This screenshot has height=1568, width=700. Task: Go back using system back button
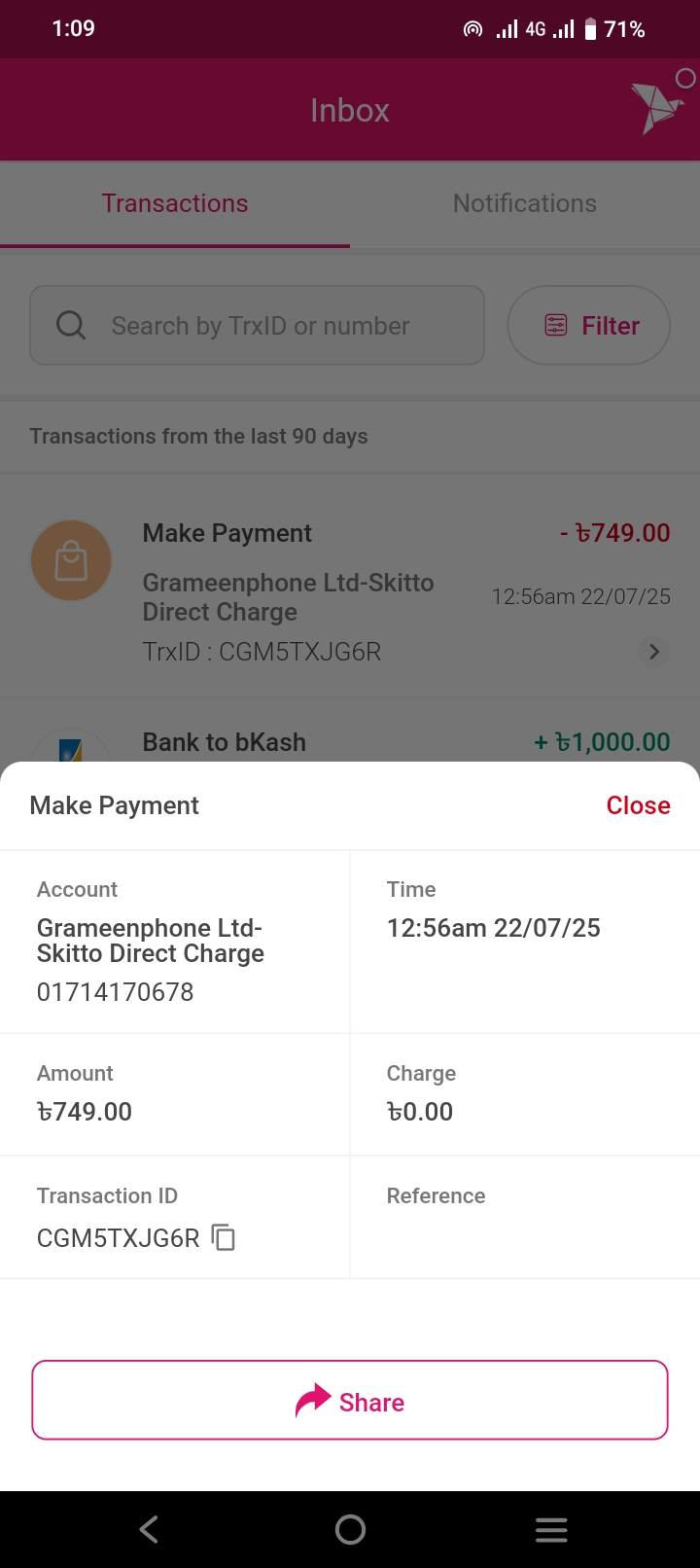point(149,1529)
